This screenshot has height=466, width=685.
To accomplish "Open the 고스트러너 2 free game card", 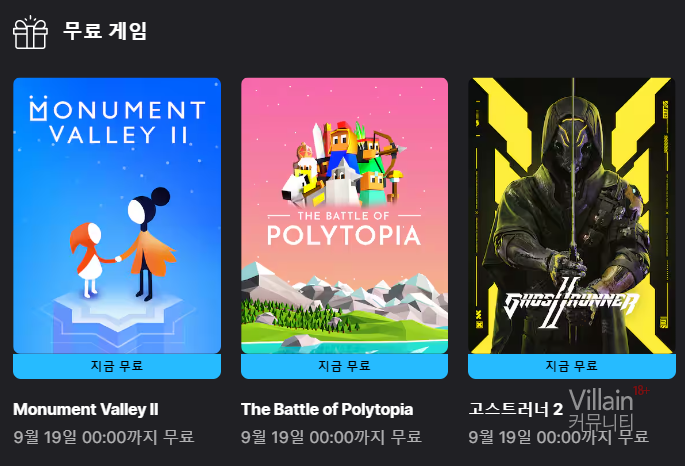I will click(571, 215).
